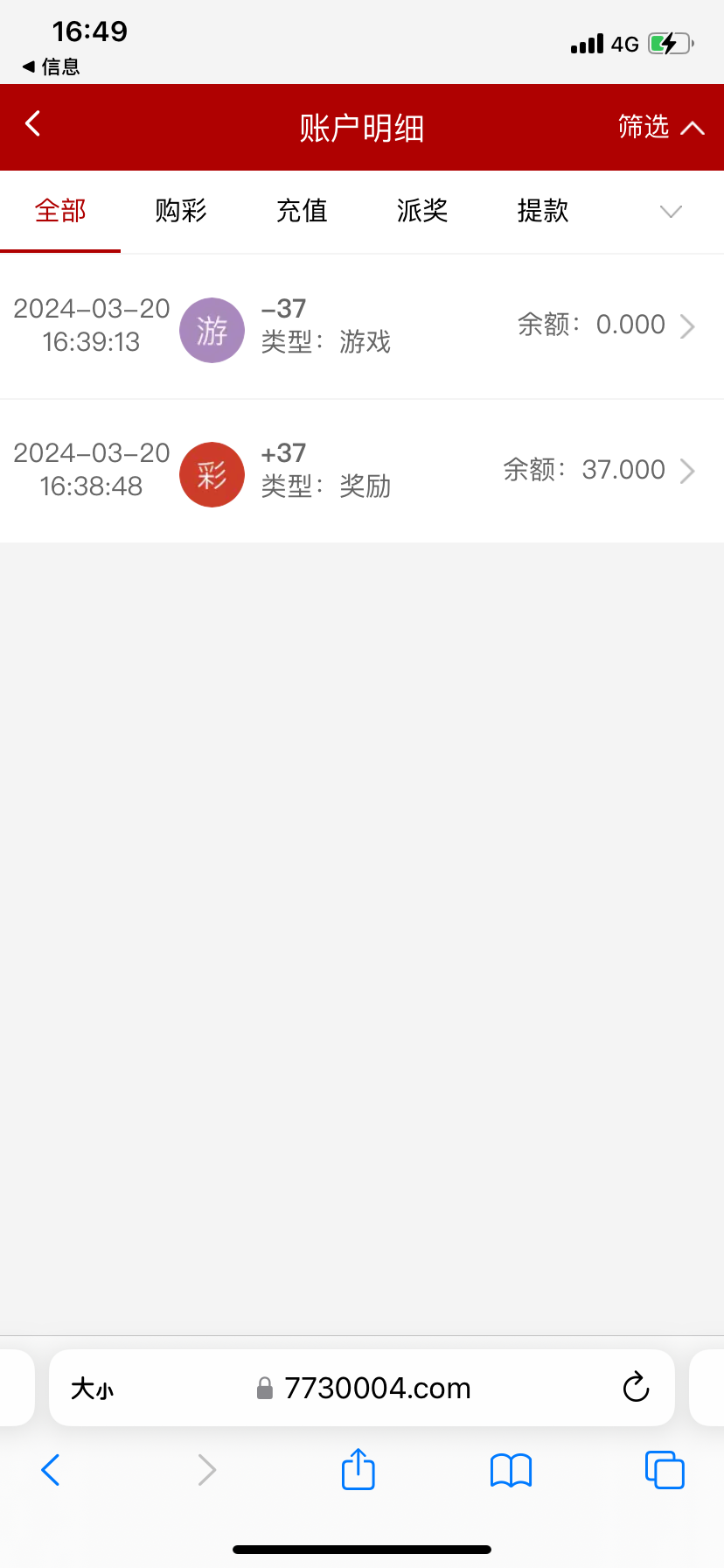Open the 筛选 filter
Screen dimensions: 724x1568
point(660,128)
